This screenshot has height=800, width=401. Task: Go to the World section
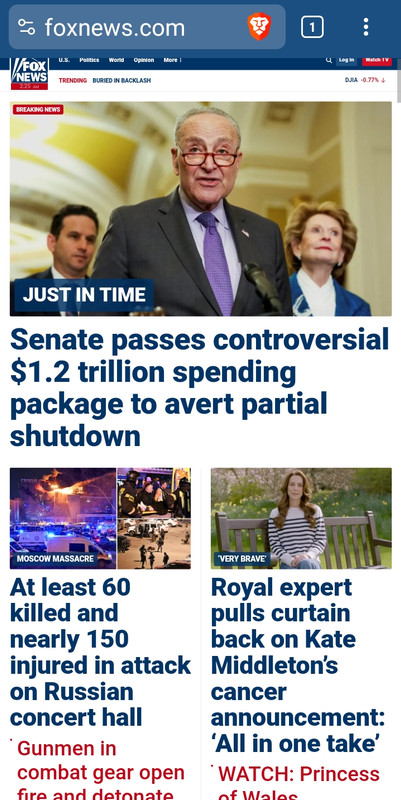pos(116,60)
